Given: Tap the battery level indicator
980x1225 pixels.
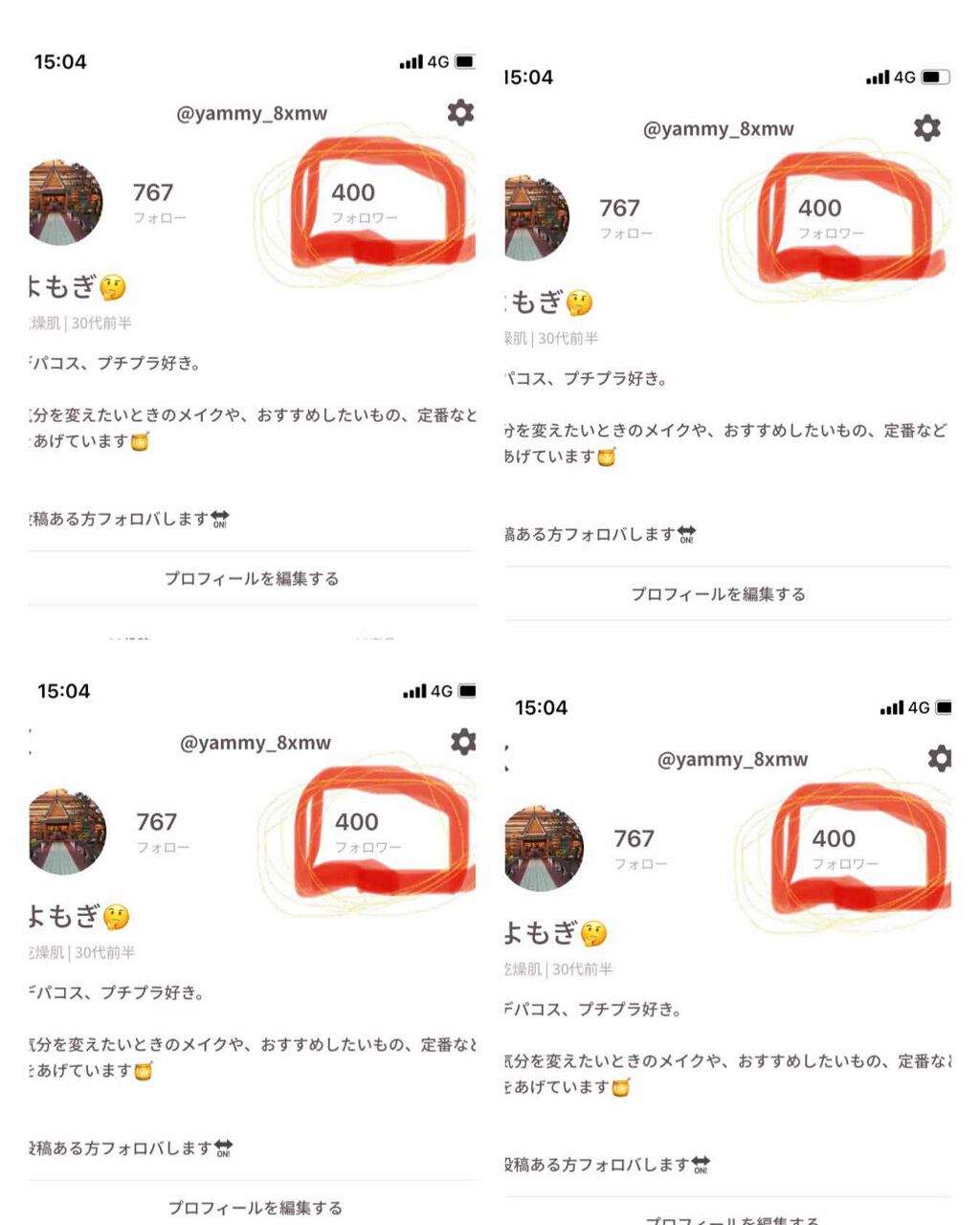Looking at the screenshot, I should (466, 60).
